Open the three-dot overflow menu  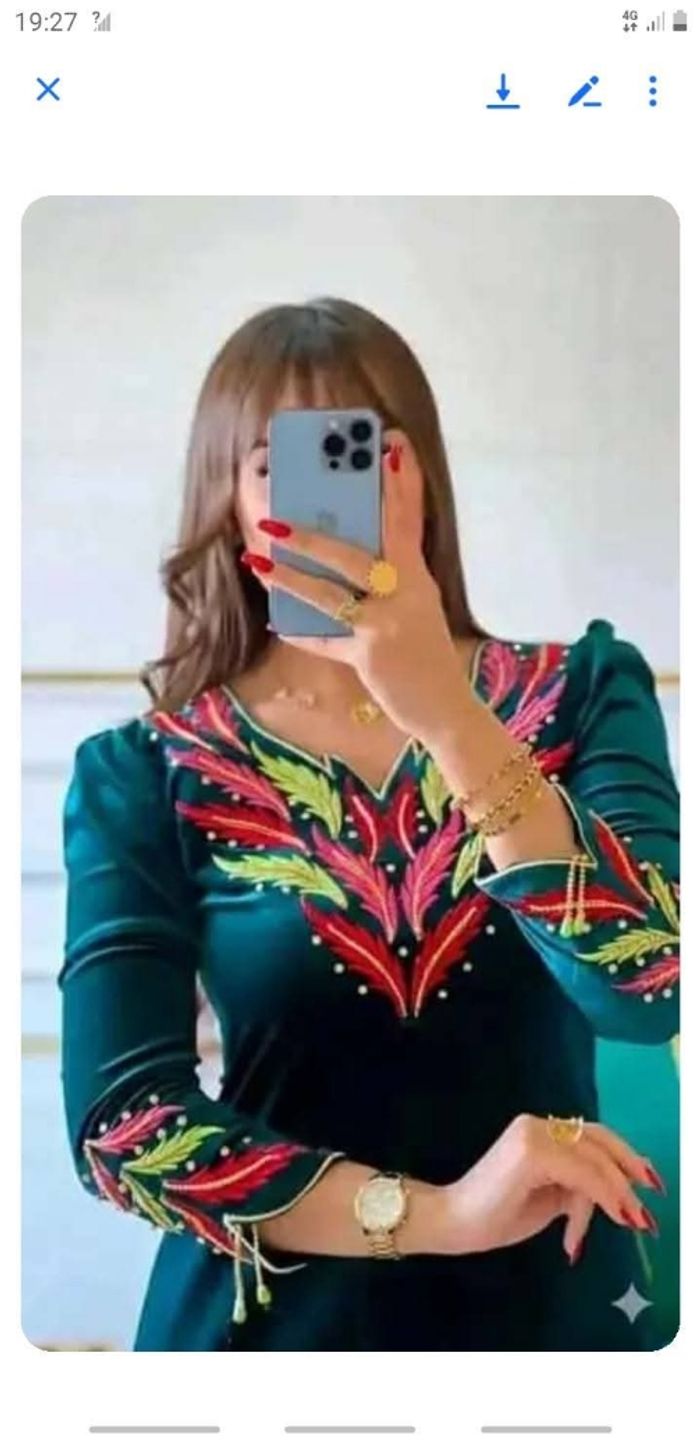653,91
